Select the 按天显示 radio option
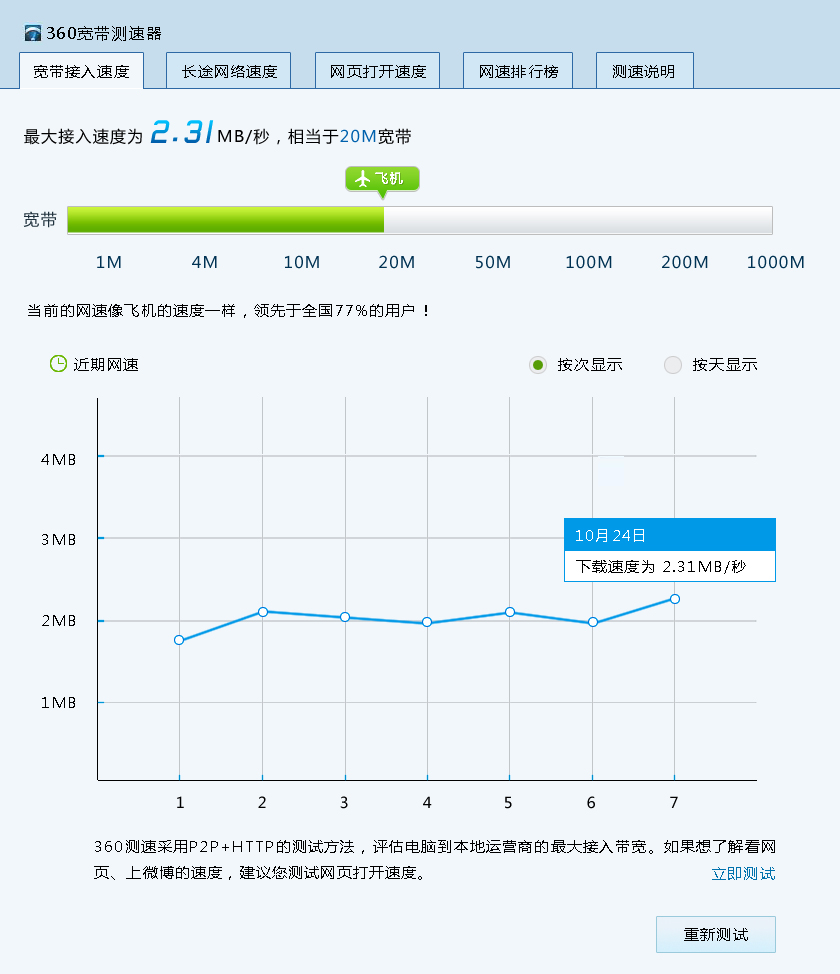This screenshot has width=840, height=974. (673, 365)
